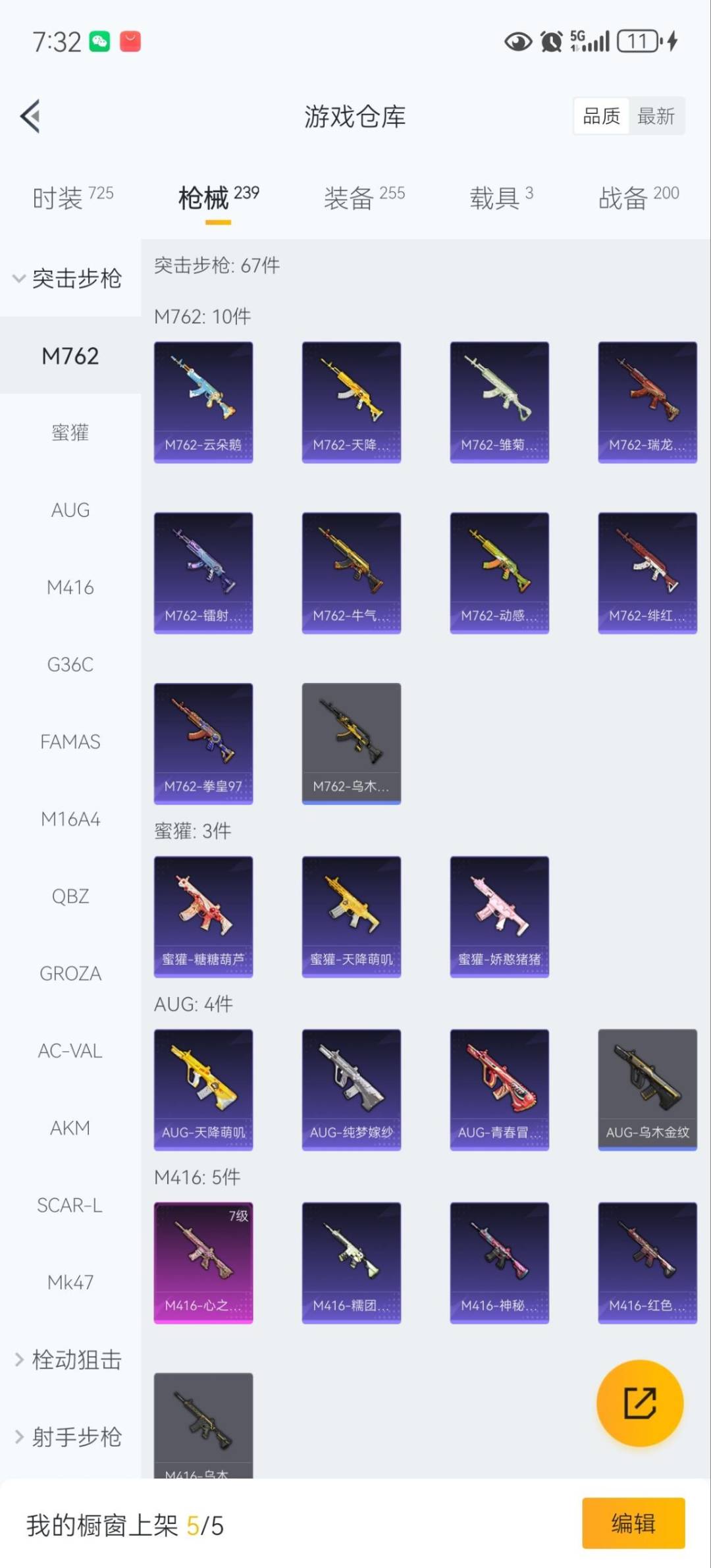Switch to the 装备 tab

(363, 197)
